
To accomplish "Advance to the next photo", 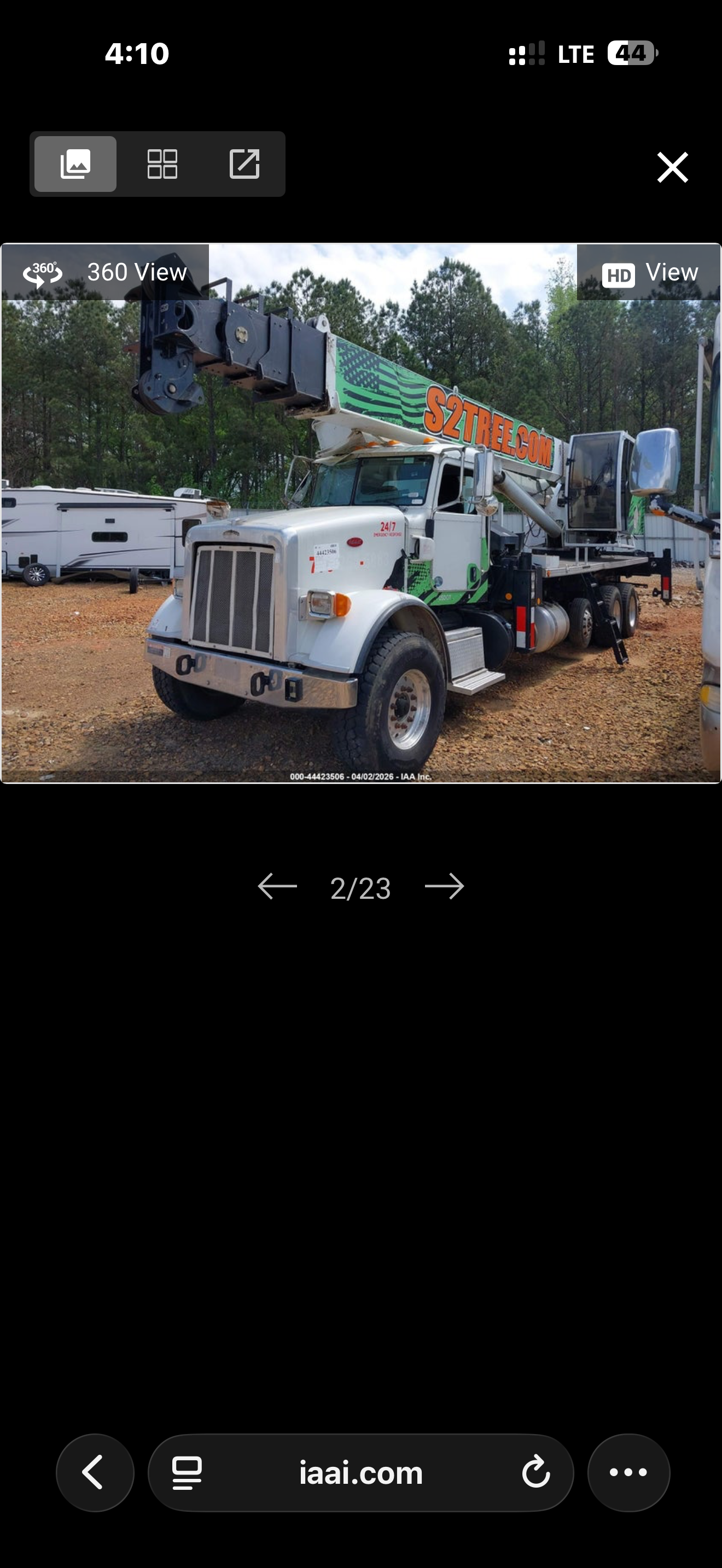I will point(444,886).
